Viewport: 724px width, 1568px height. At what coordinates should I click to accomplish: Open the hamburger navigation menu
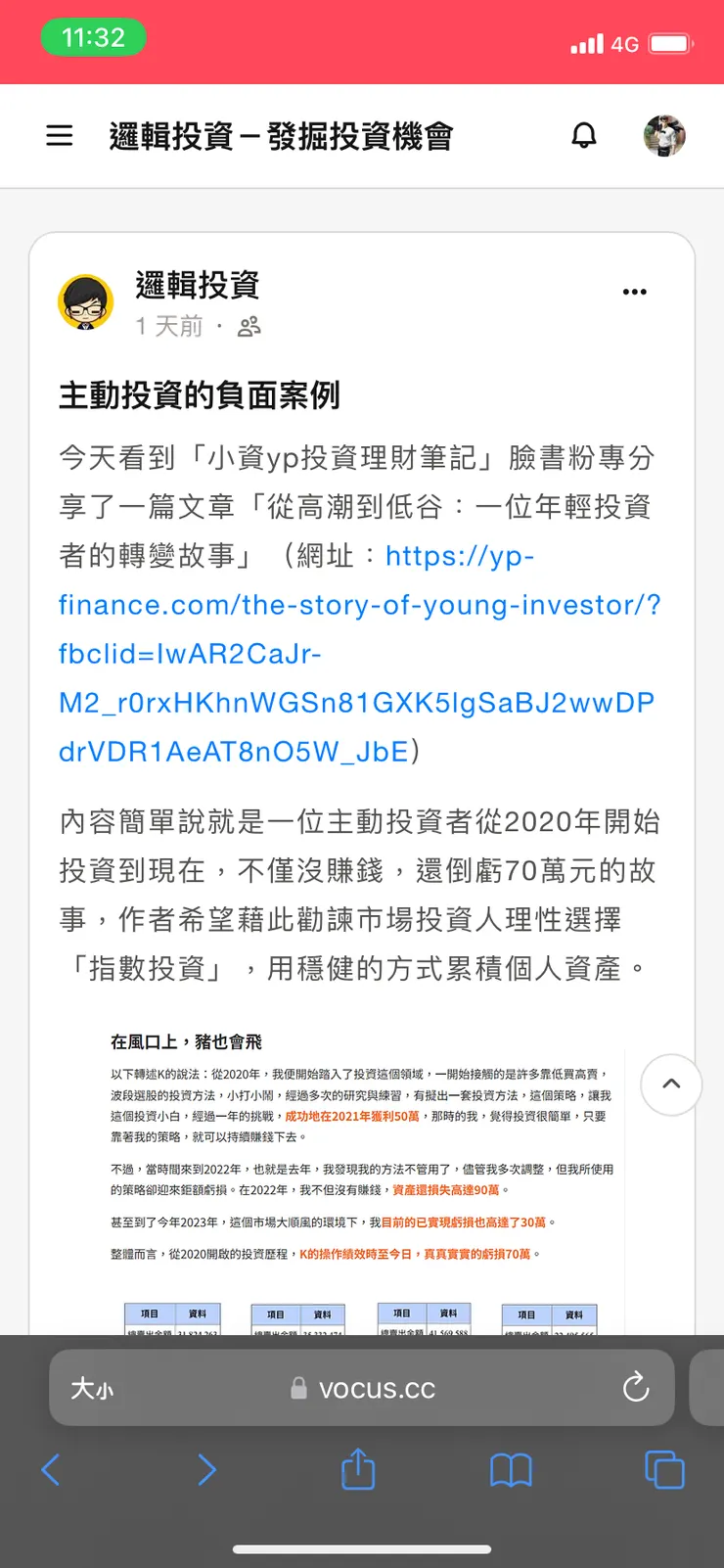click(60, 136)
